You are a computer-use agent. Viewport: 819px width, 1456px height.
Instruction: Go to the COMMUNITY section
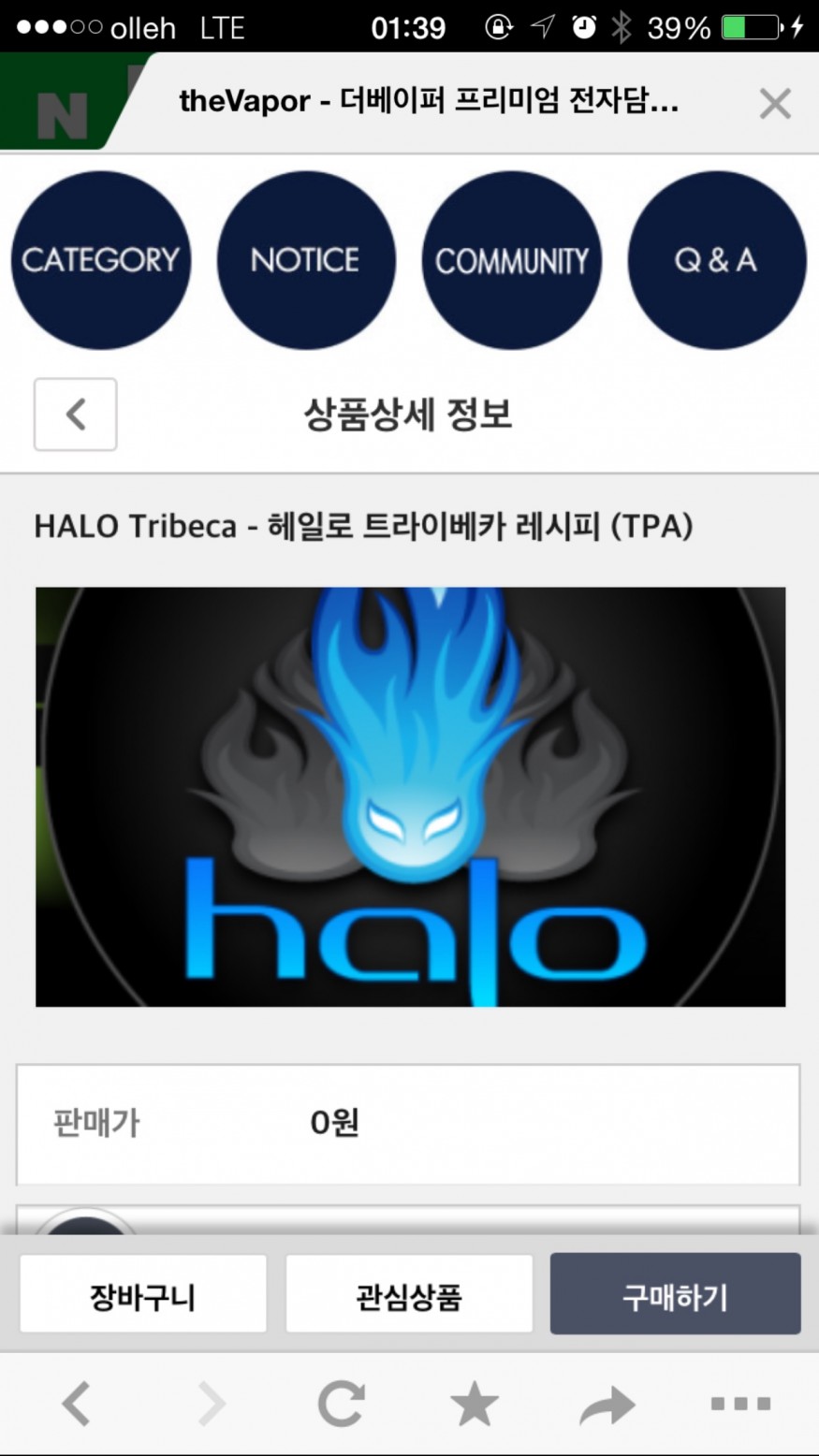511,260
